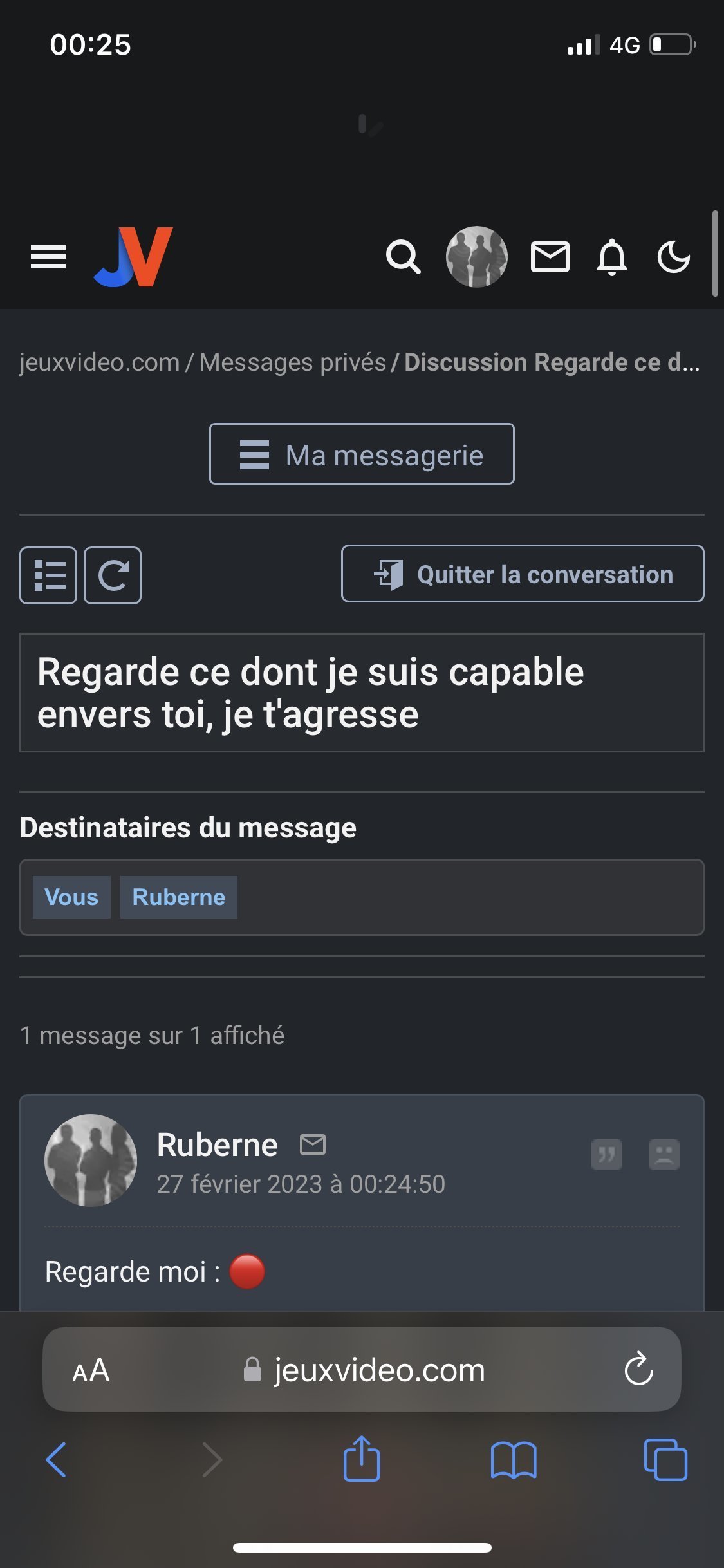Toggle the dark mode moon icon

(x=674, y=257)
